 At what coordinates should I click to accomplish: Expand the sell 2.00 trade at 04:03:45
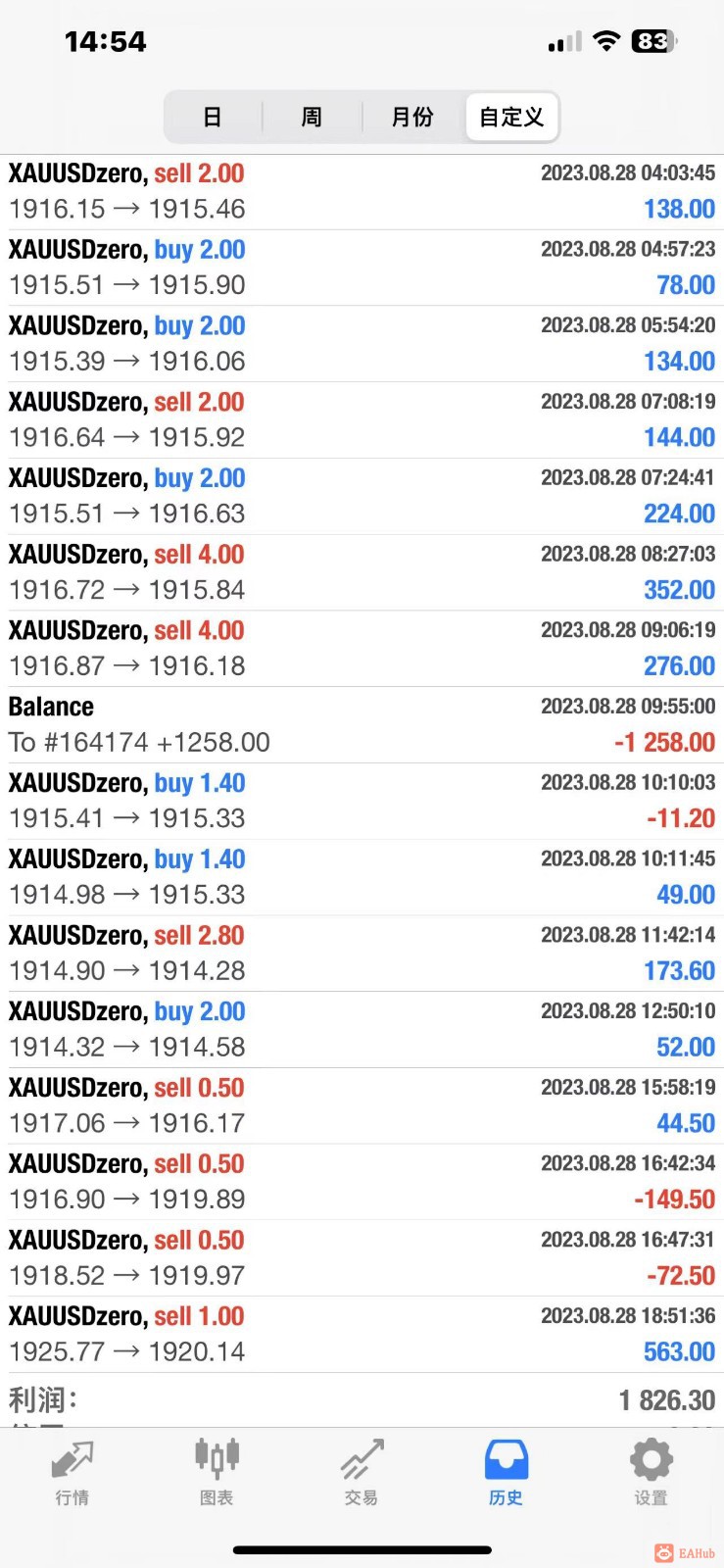point(362,191)
